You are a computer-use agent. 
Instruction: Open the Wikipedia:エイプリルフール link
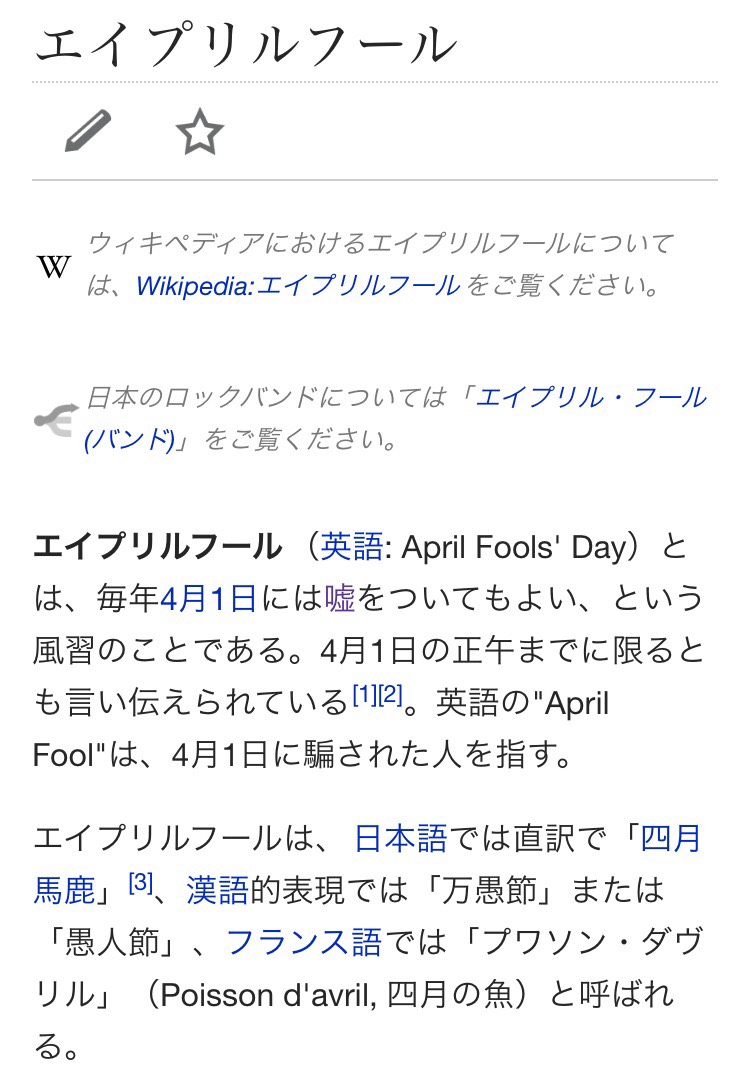pos(298,286)
